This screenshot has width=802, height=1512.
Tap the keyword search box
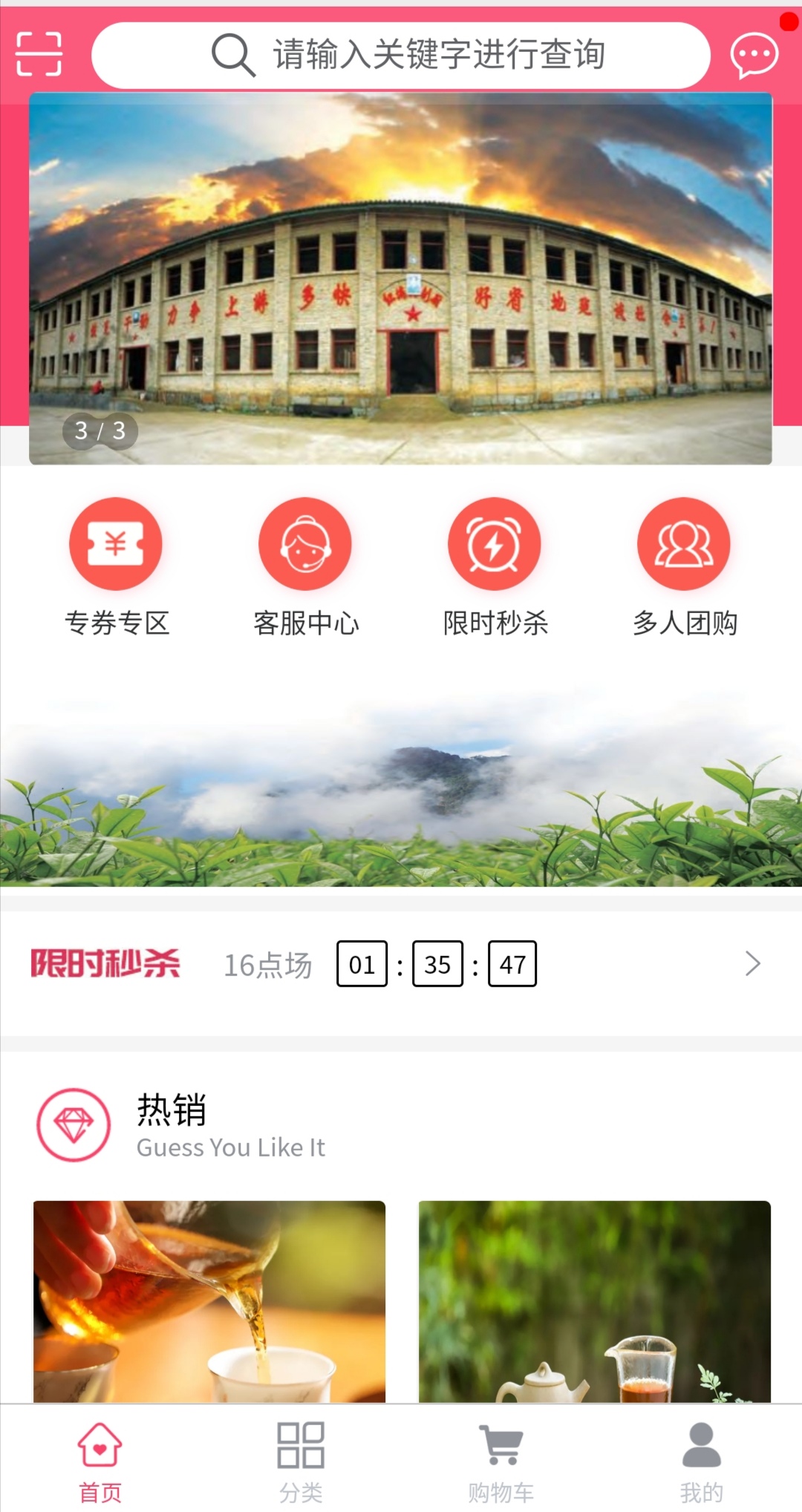(401, 55)
